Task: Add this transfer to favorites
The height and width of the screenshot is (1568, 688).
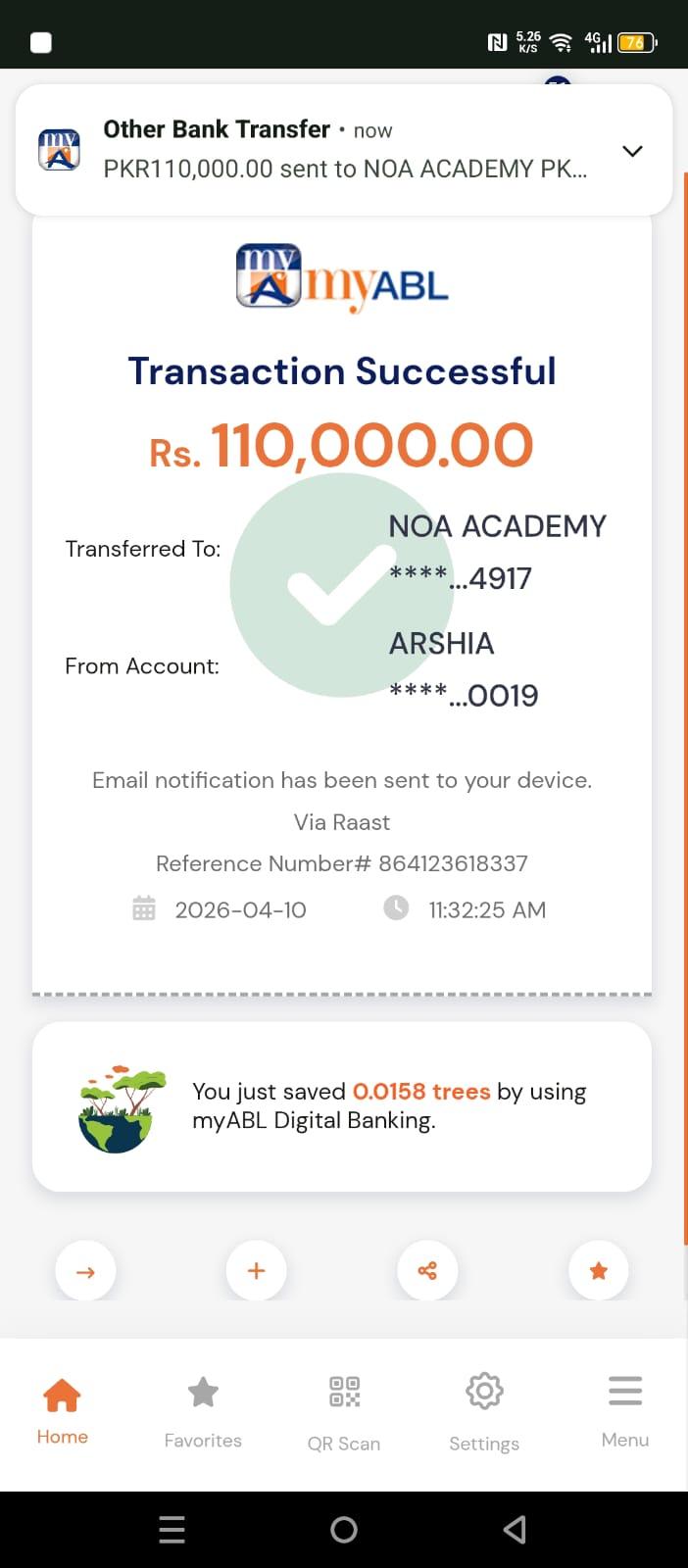Action: [598, 1271]
